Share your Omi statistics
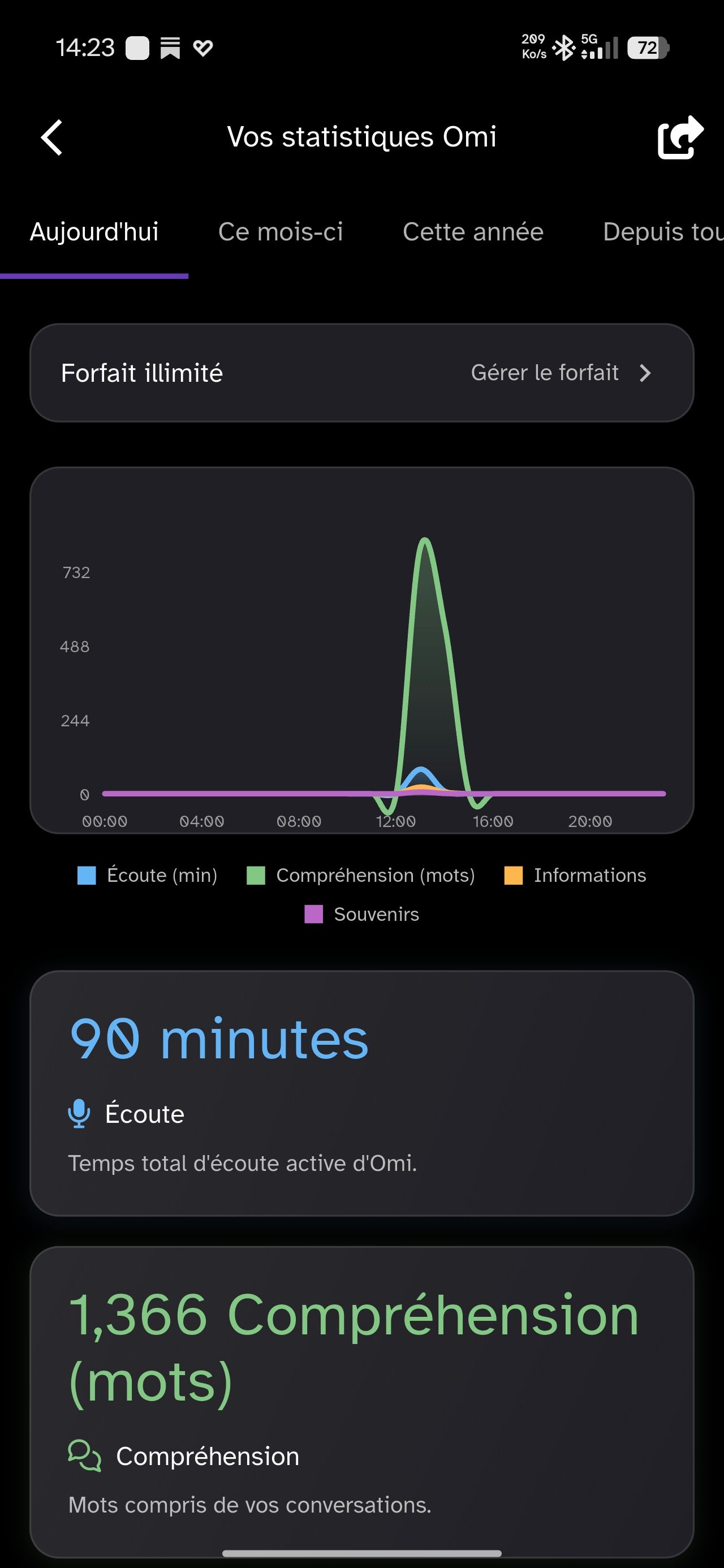This screenshot has width=724, height=1568. [x=680, y=137]
